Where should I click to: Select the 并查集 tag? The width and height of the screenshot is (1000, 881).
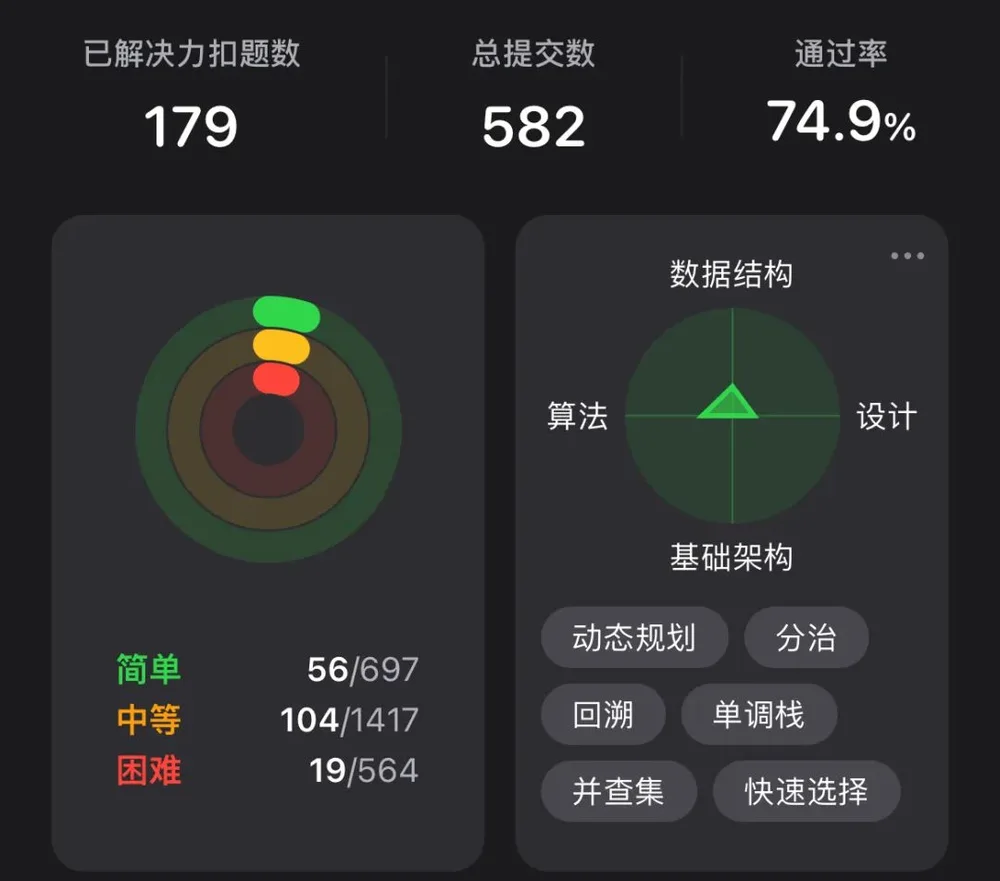click(x=619, y=791)
